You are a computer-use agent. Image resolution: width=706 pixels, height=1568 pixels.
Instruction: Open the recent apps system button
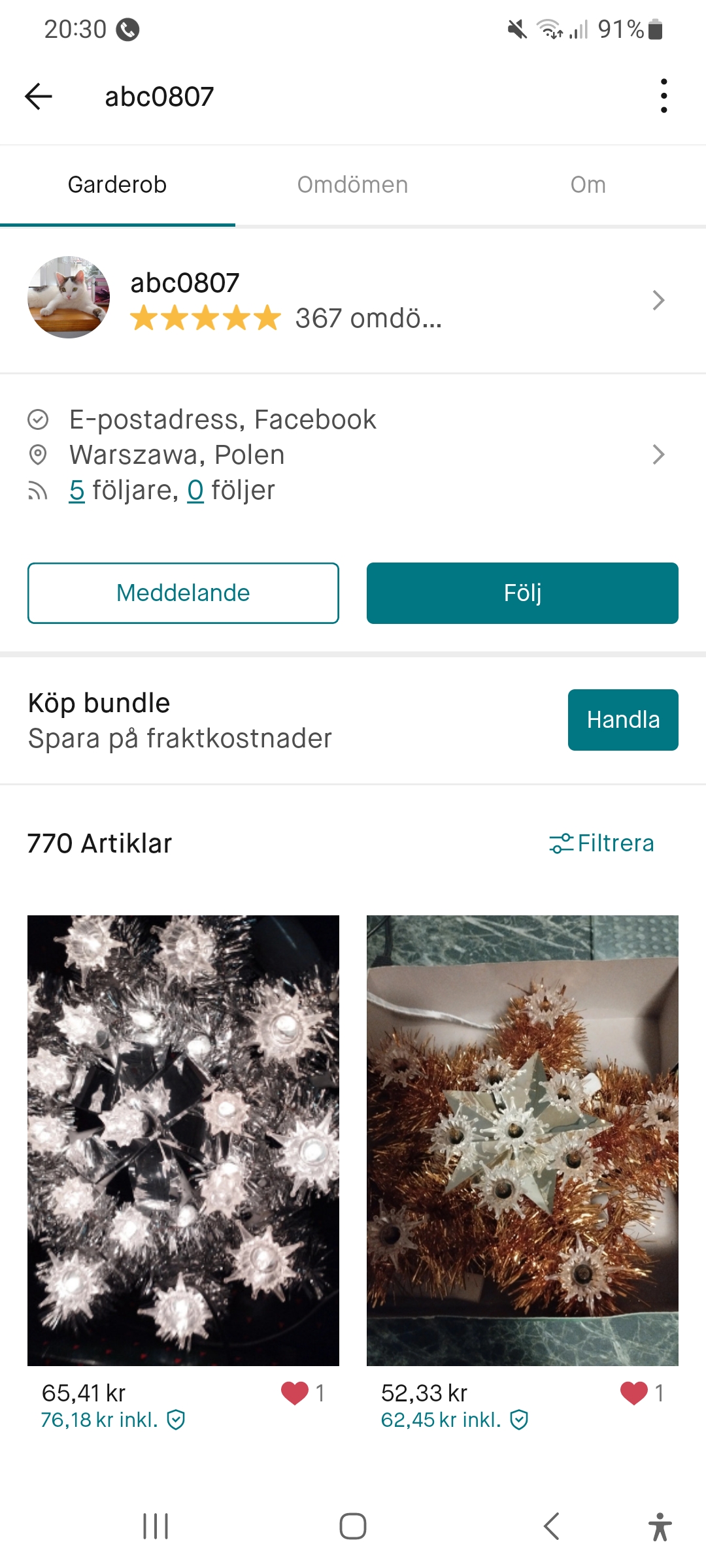[x=156, y=1526]
